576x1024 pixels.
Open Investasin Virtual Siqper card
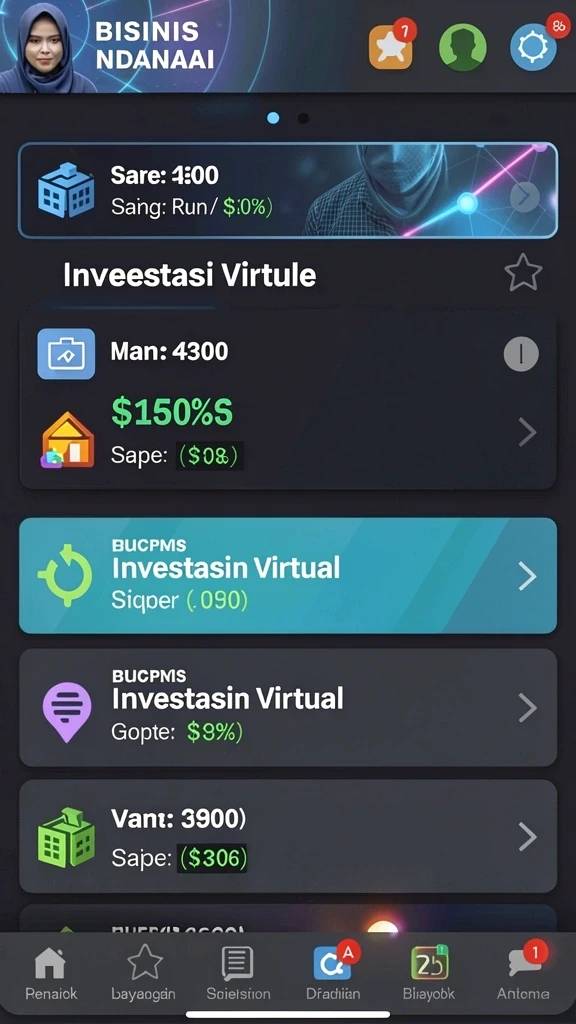(x=288, y=575)
